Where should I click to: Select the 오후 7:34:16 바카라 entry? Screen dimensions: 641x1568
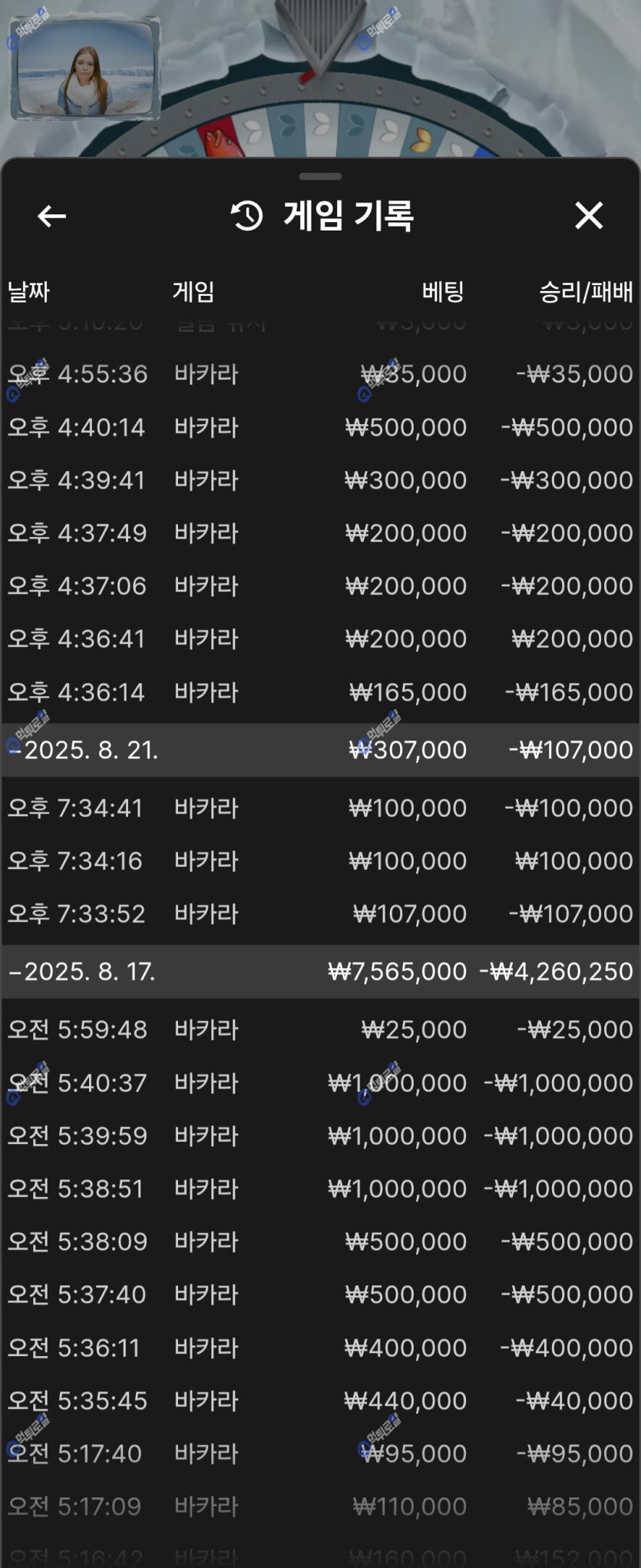coord(320,861)
